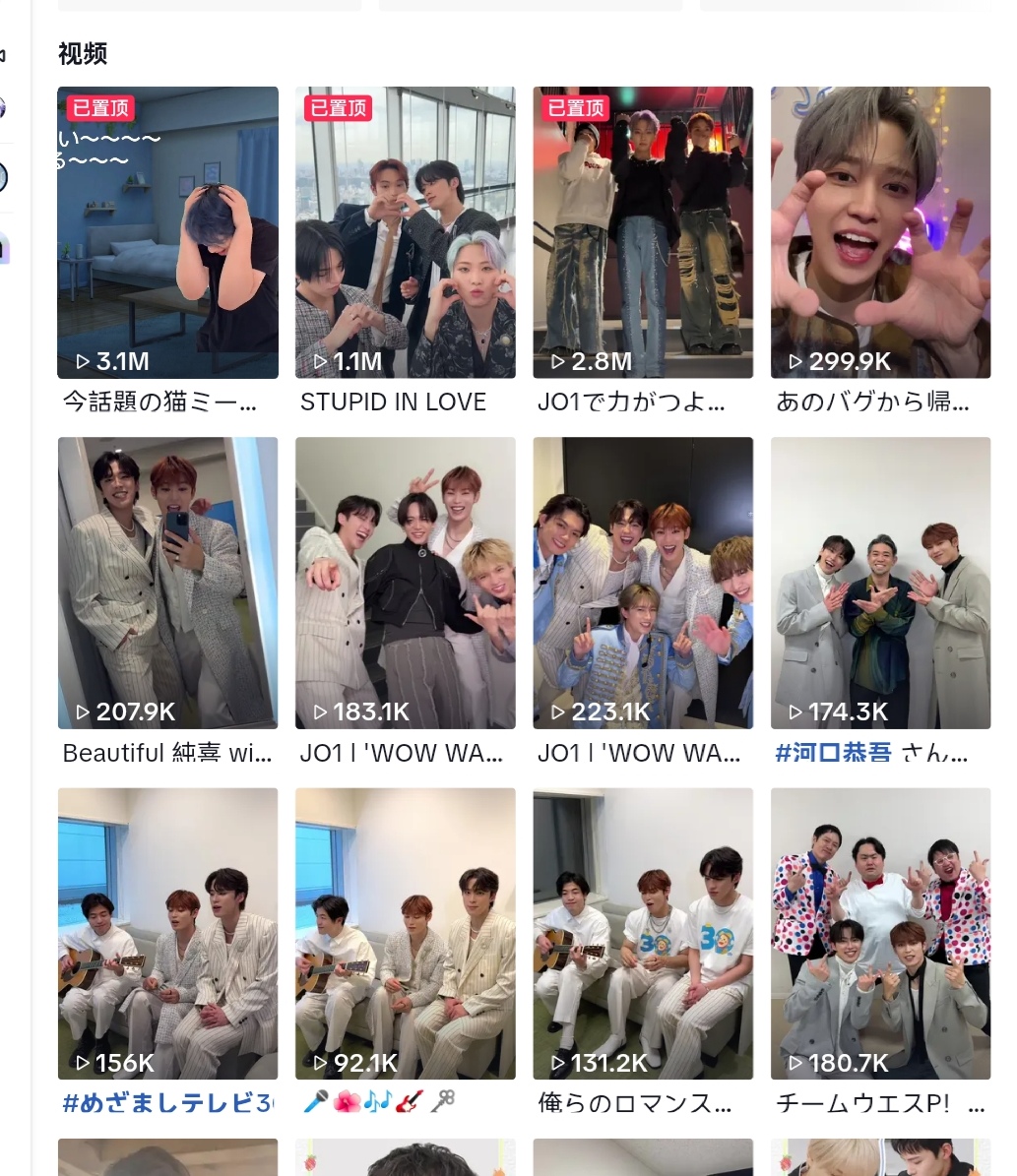This screenshot has width=1017, height=1176.
Task: Open the 俺らのロマンス video with 131.2K views
Action: [643, 933]
